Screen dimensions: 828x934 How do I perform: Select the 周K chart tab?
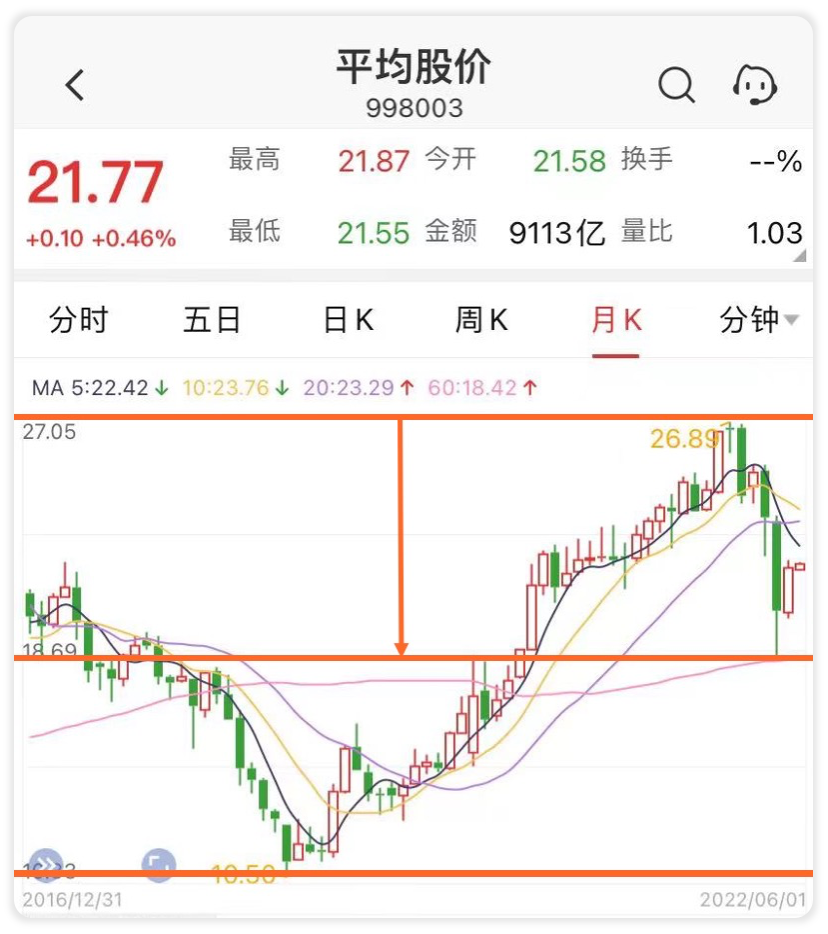[x=481, y=320]
